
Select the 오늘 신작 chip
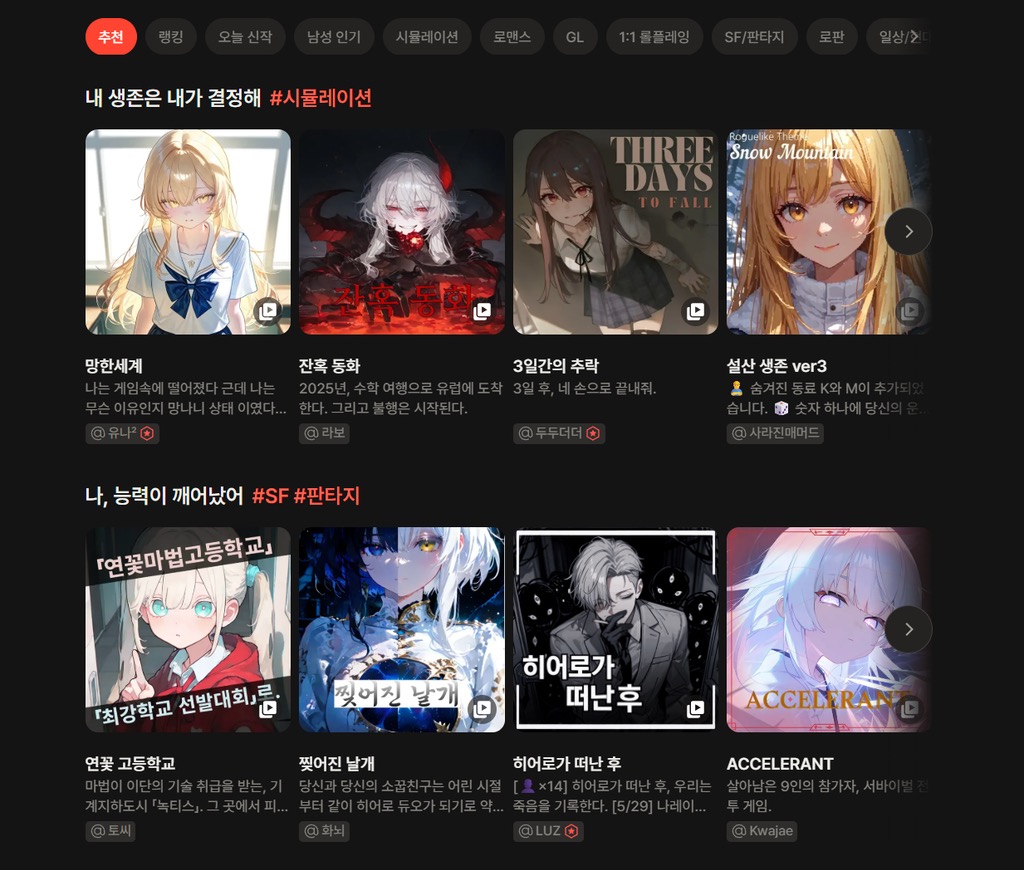245,37
